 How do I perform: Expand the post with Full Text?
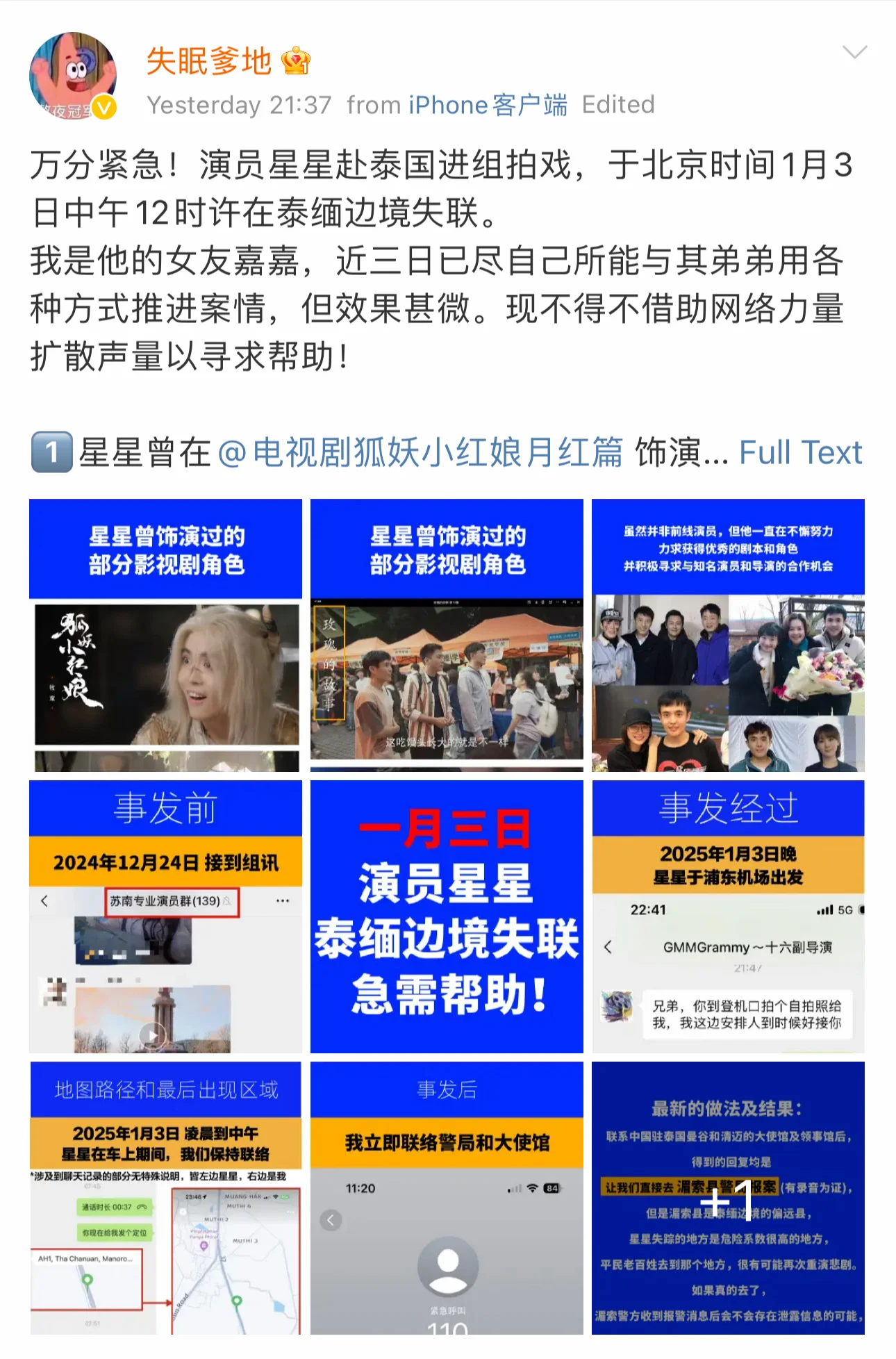coord(800,453)
